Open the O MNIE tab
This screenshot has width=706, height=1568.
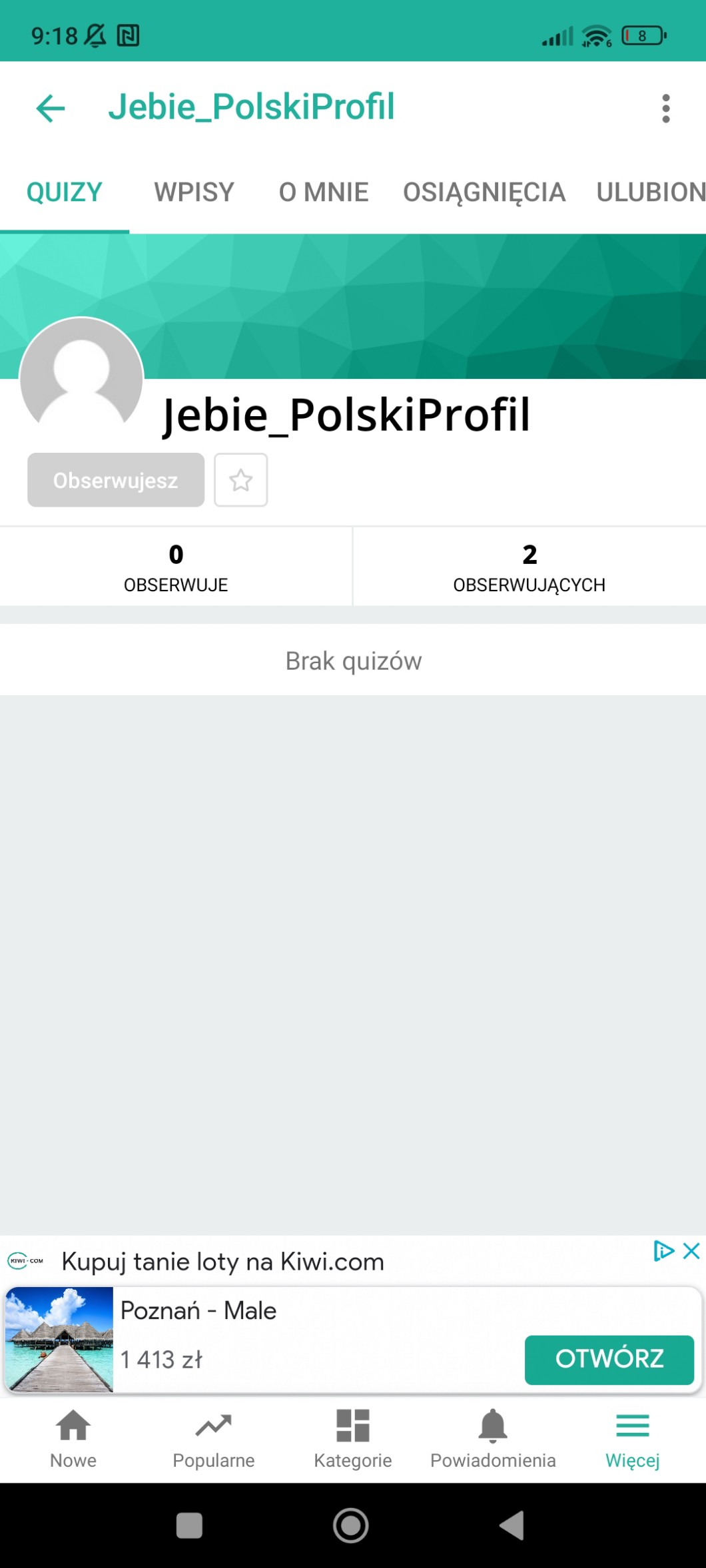[324, 192]
